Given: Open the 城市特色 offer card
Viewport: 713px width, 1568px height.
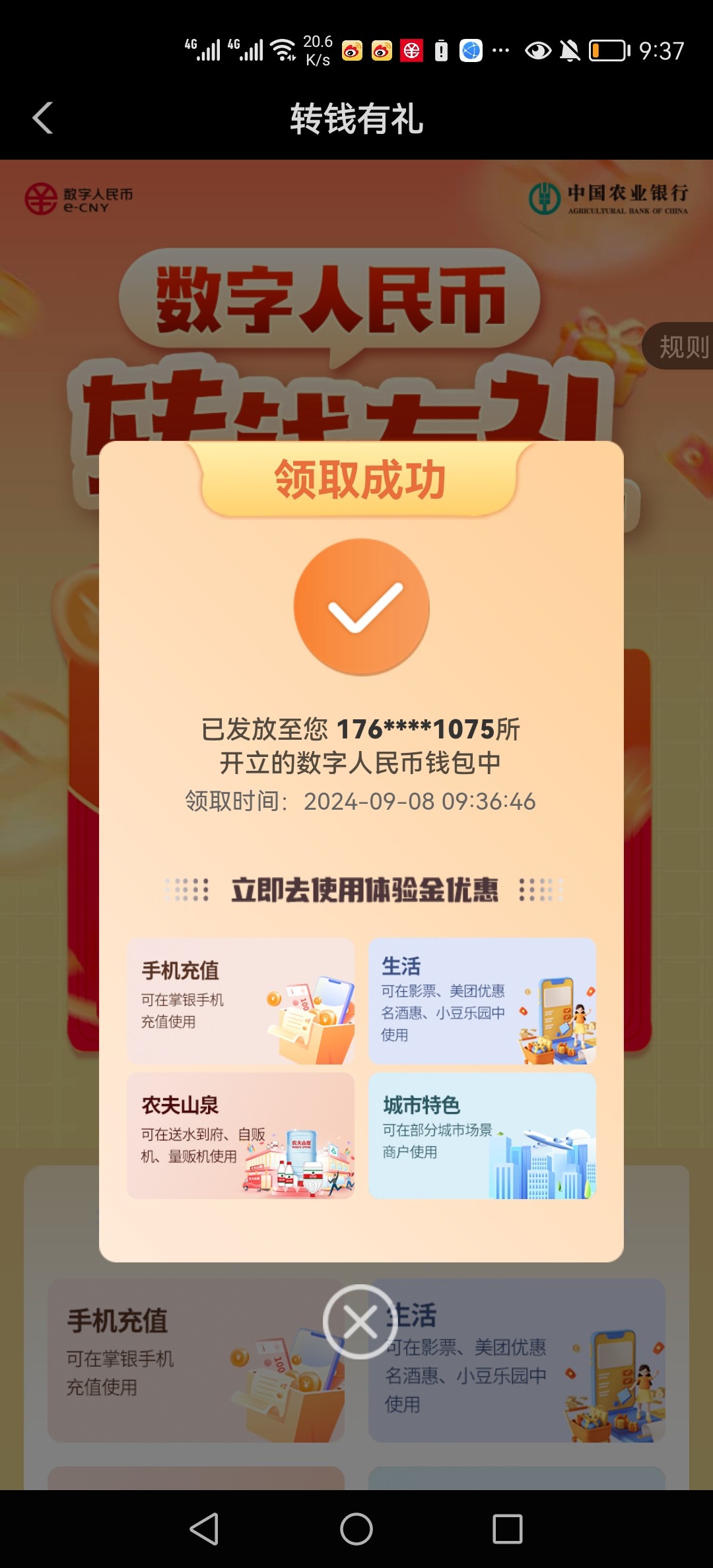Looking at the screenshot, I should 482,1135.
